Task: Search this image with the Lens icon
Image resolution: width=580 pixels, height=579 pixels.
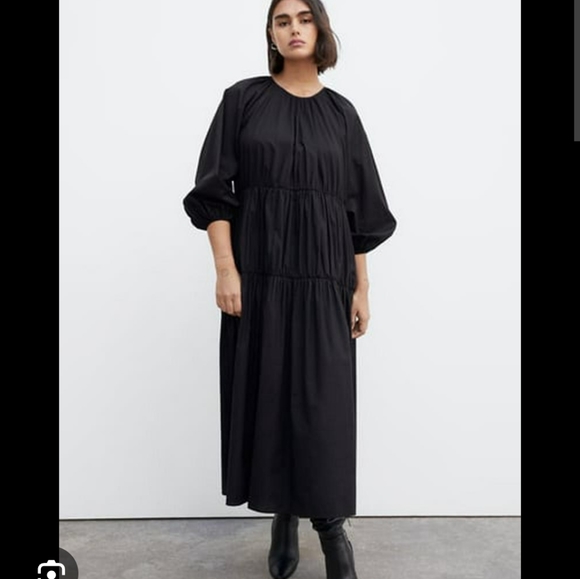Action: 52,570
